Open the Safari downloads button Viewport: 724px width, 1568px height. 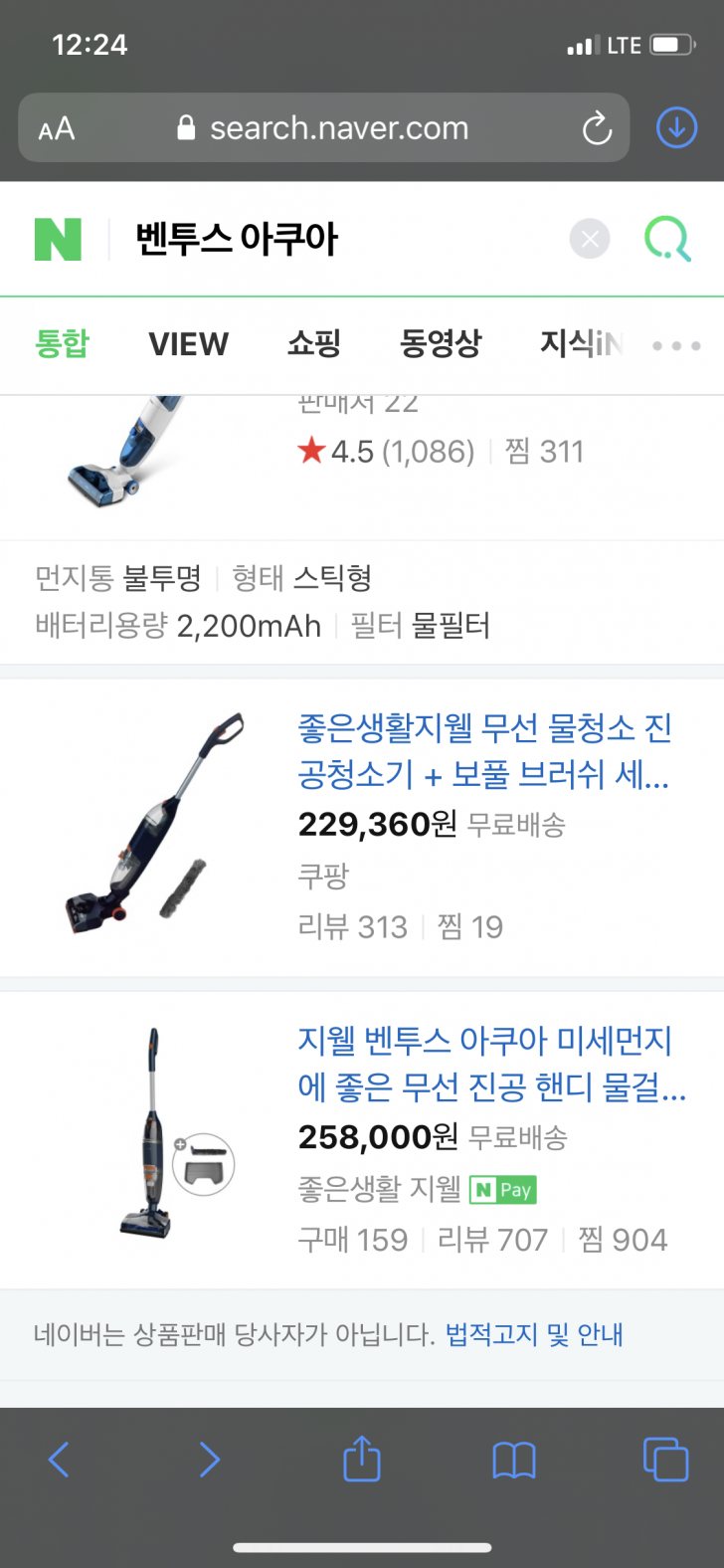(x=676, y=128)
